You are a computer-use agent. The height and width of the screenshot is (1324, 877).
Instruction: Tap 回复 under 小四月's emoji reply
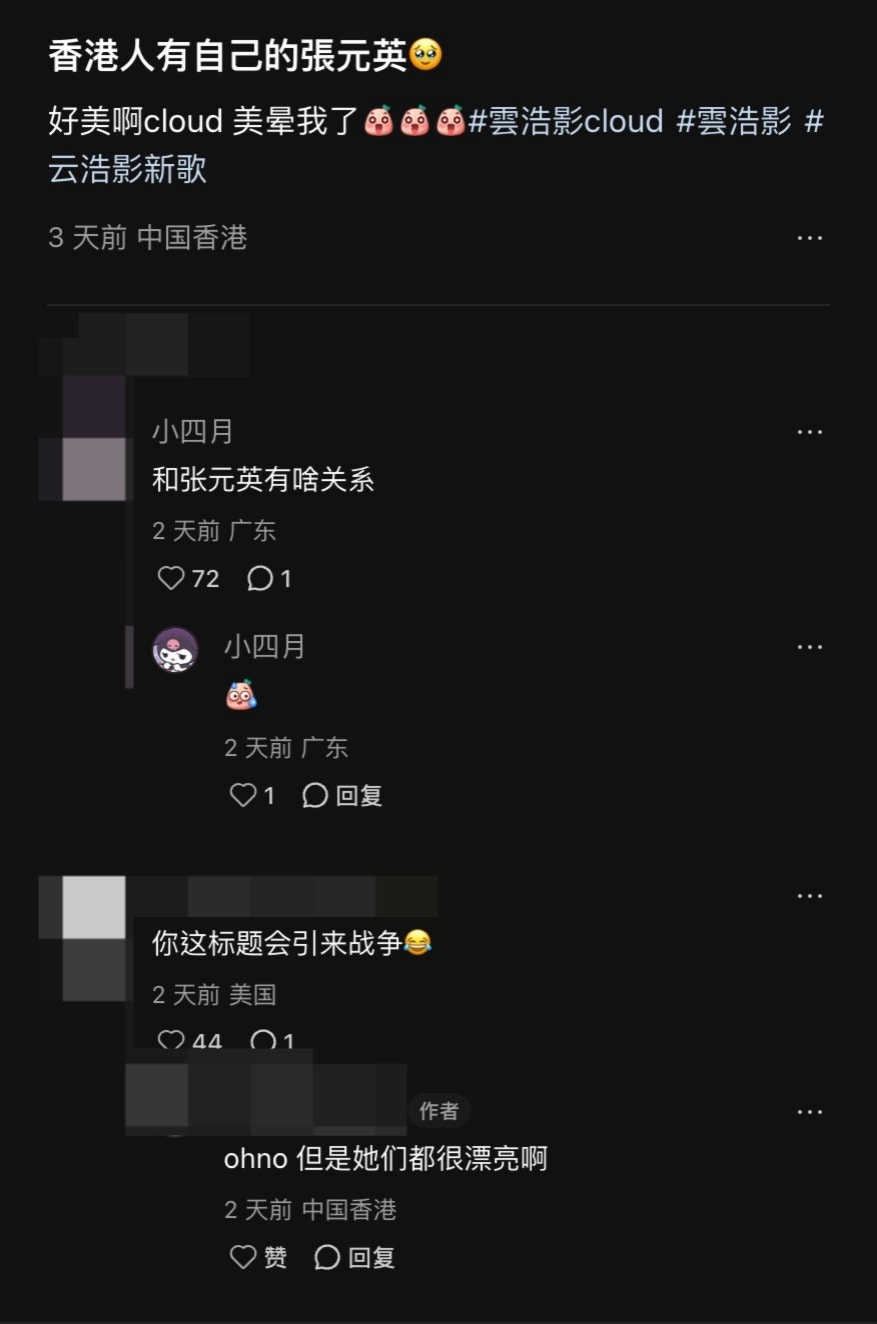343,795
